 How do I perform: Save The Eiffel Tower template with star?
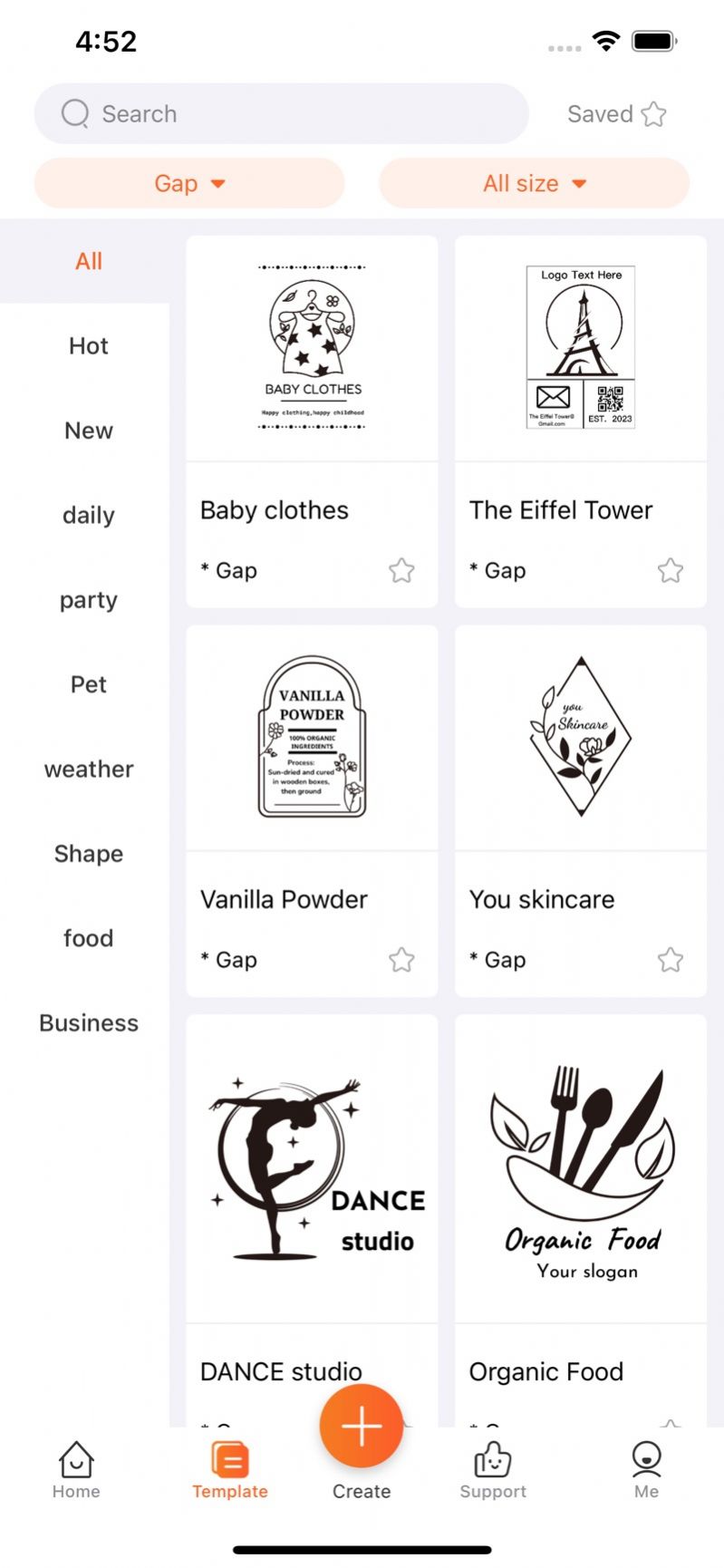click(x=671, y=570)
